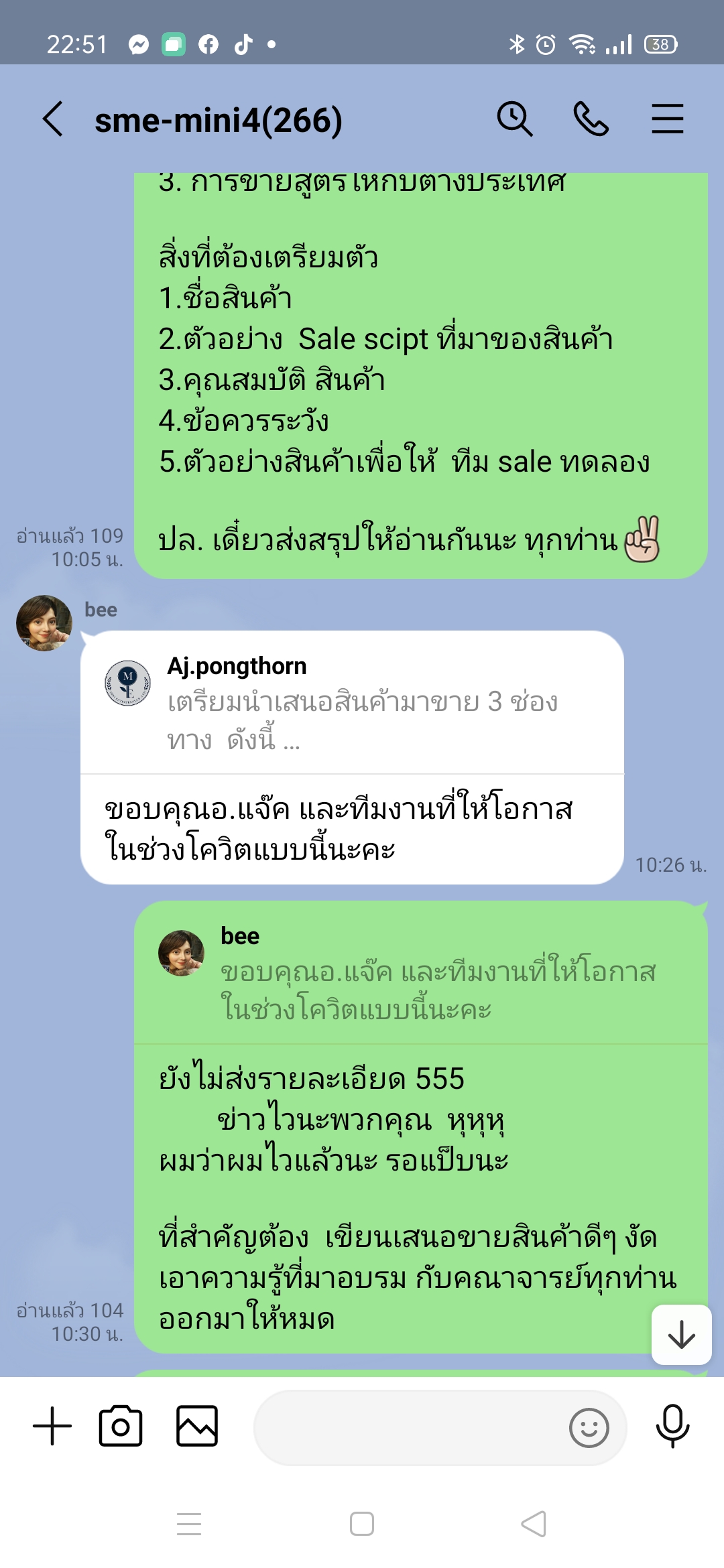Image resolution: width=724 pixels, height=1568 pixels.
Task: Search within this chat
Action: tap(515, 119)
